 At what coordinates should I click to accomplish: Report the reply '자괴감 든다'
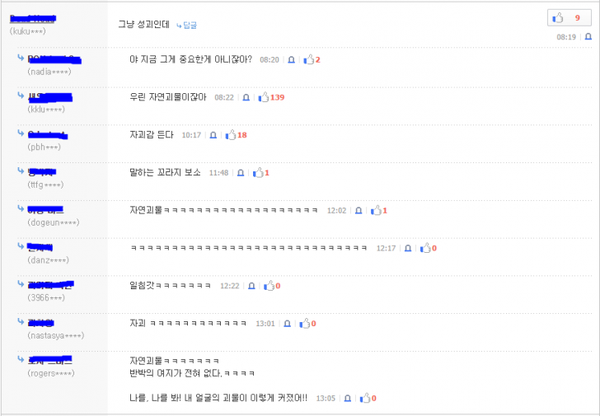coord(212,135)
